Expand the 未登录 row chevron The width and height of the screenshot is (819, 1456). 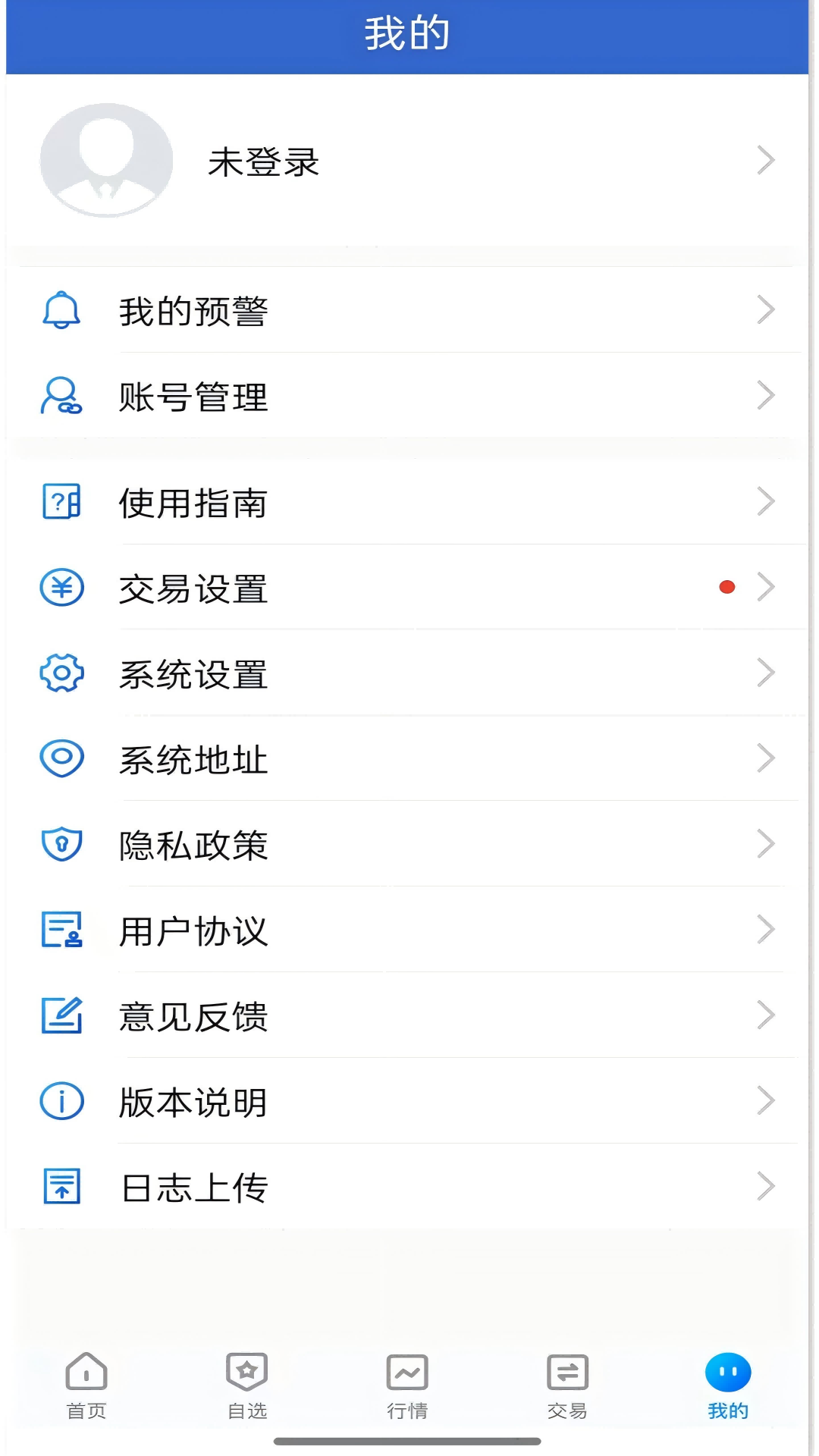(x=766, y=160)
